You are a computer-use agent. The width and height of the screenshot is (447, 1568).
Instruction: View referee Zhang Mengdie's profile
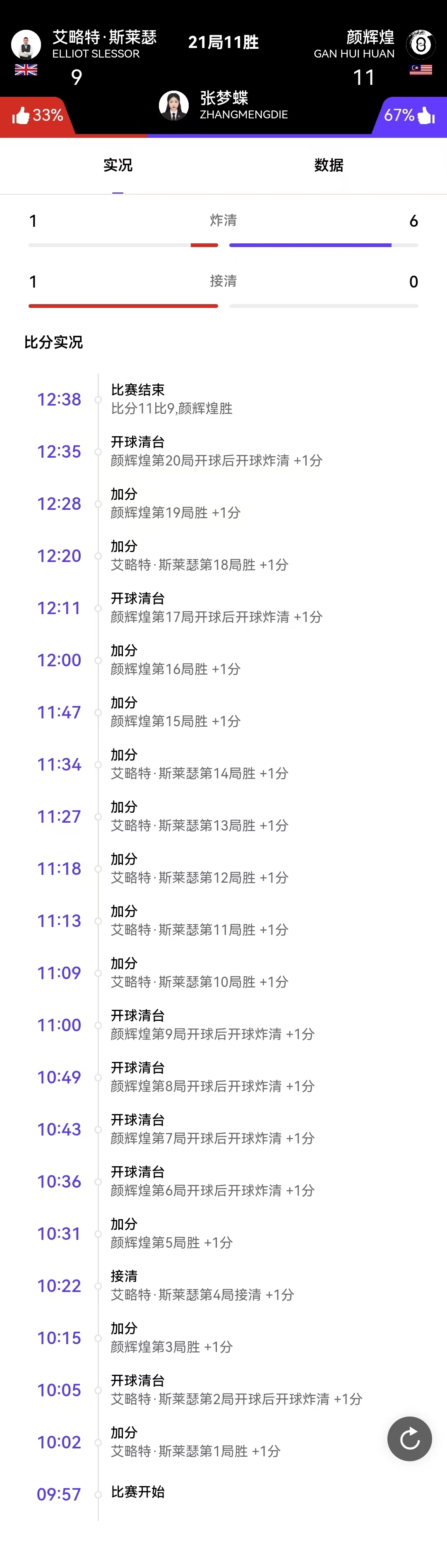pos(174,105)
